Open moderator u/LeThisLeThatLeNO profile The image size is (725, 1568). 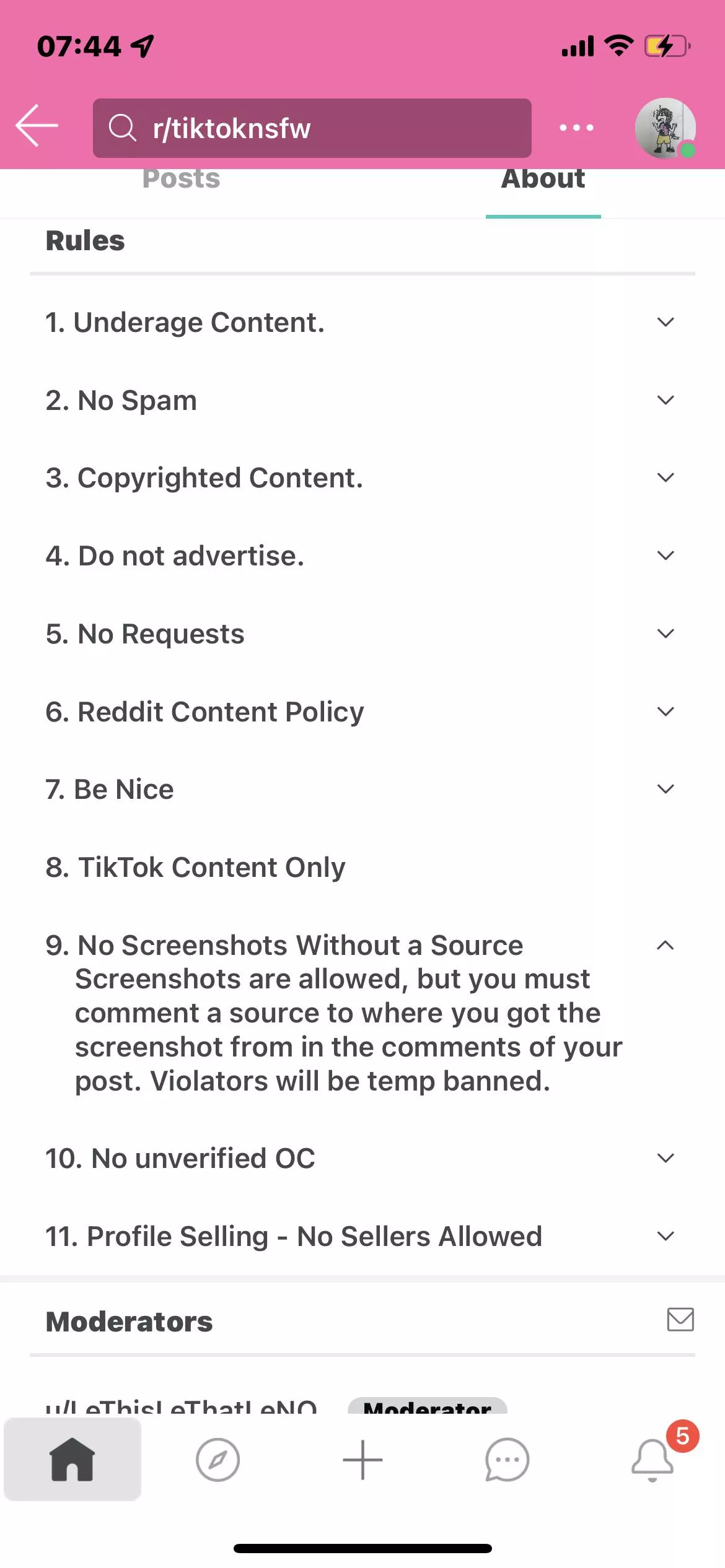[x=183, y=1406]
